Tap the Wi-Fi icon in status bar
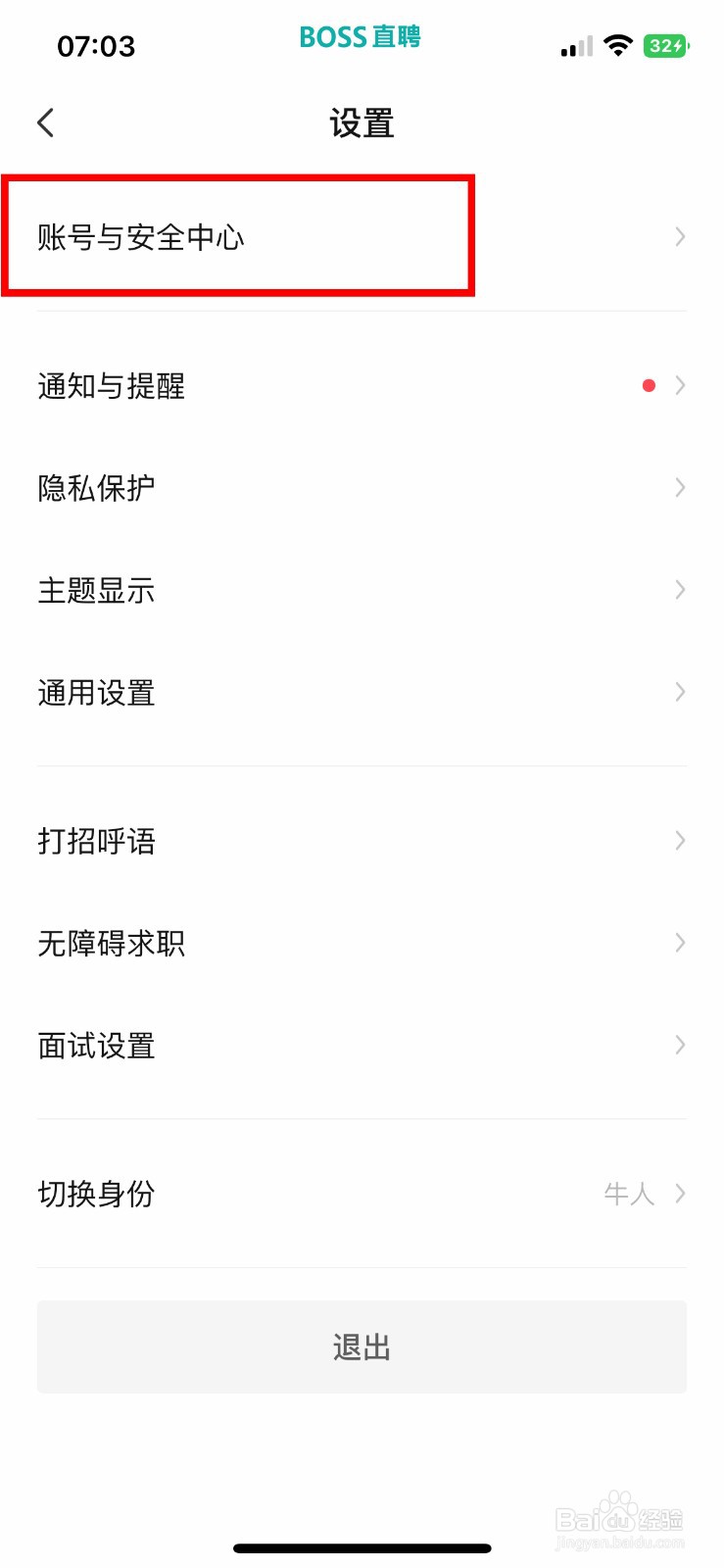 pos(618,45)
